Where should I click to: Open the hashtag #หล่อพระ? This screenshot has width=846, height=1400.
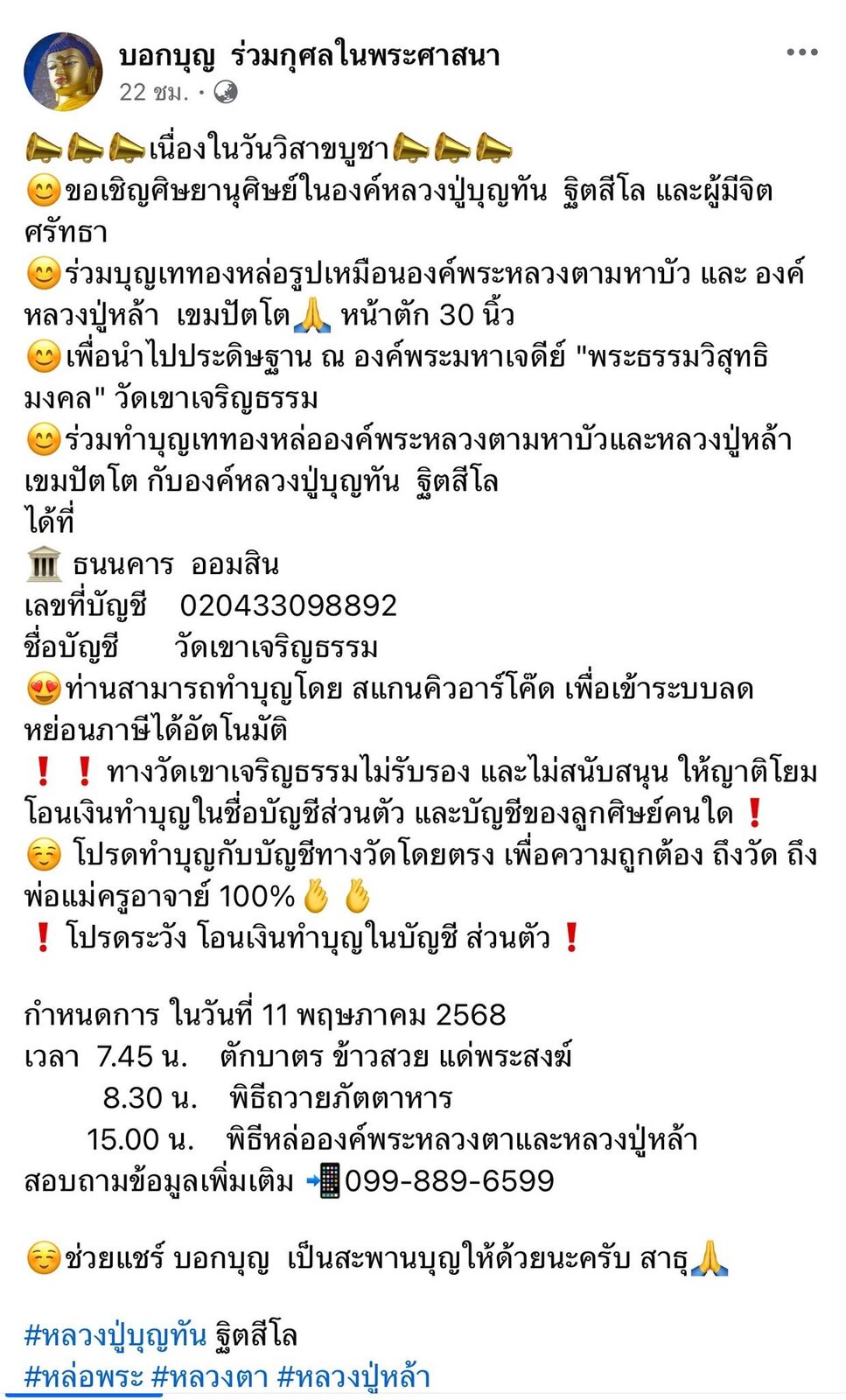click(x=83, y=1376)
